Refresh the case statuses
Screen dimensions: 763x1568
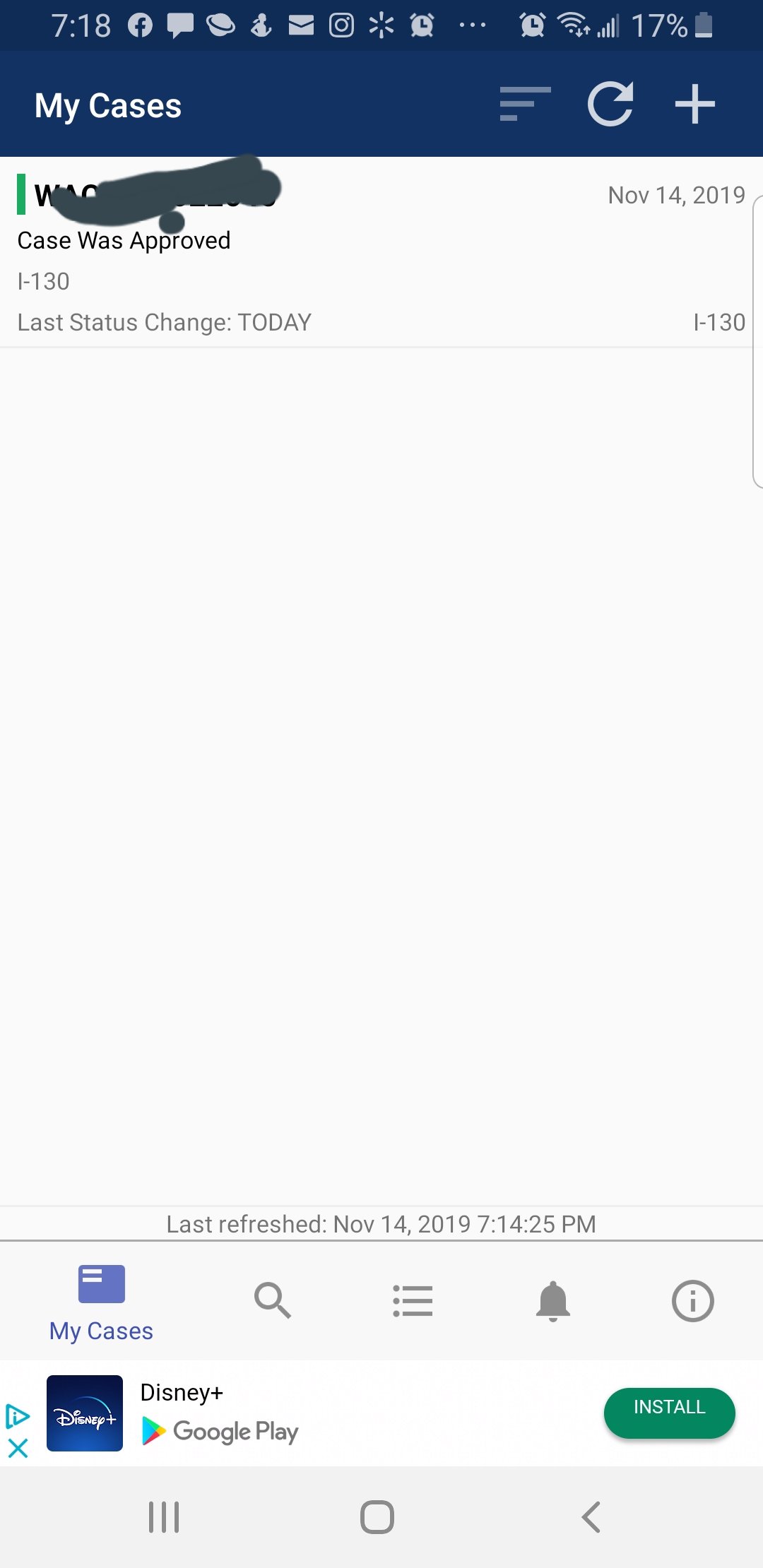610,105
